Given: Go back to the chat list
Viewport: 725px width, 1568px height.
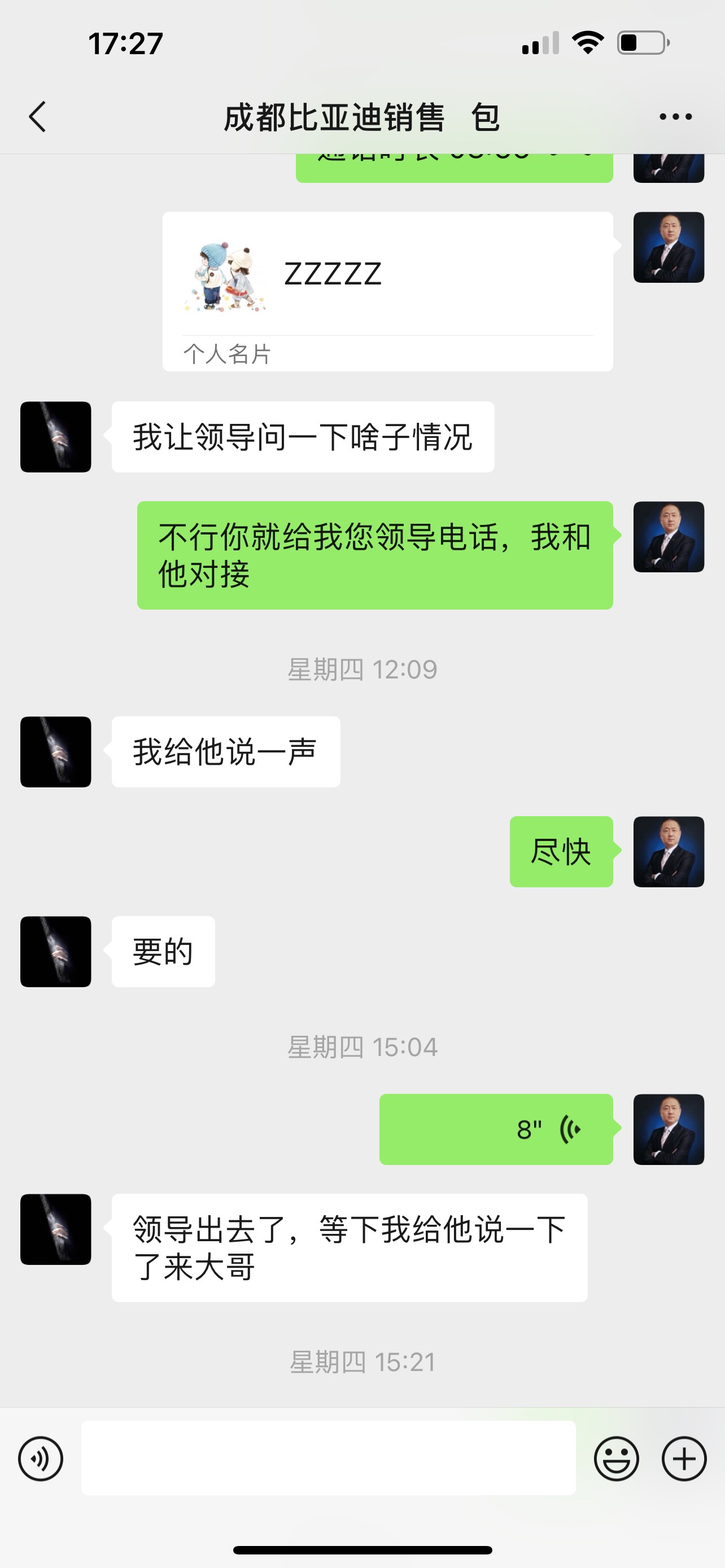Looking at the screenshot, I should (38, 116).
